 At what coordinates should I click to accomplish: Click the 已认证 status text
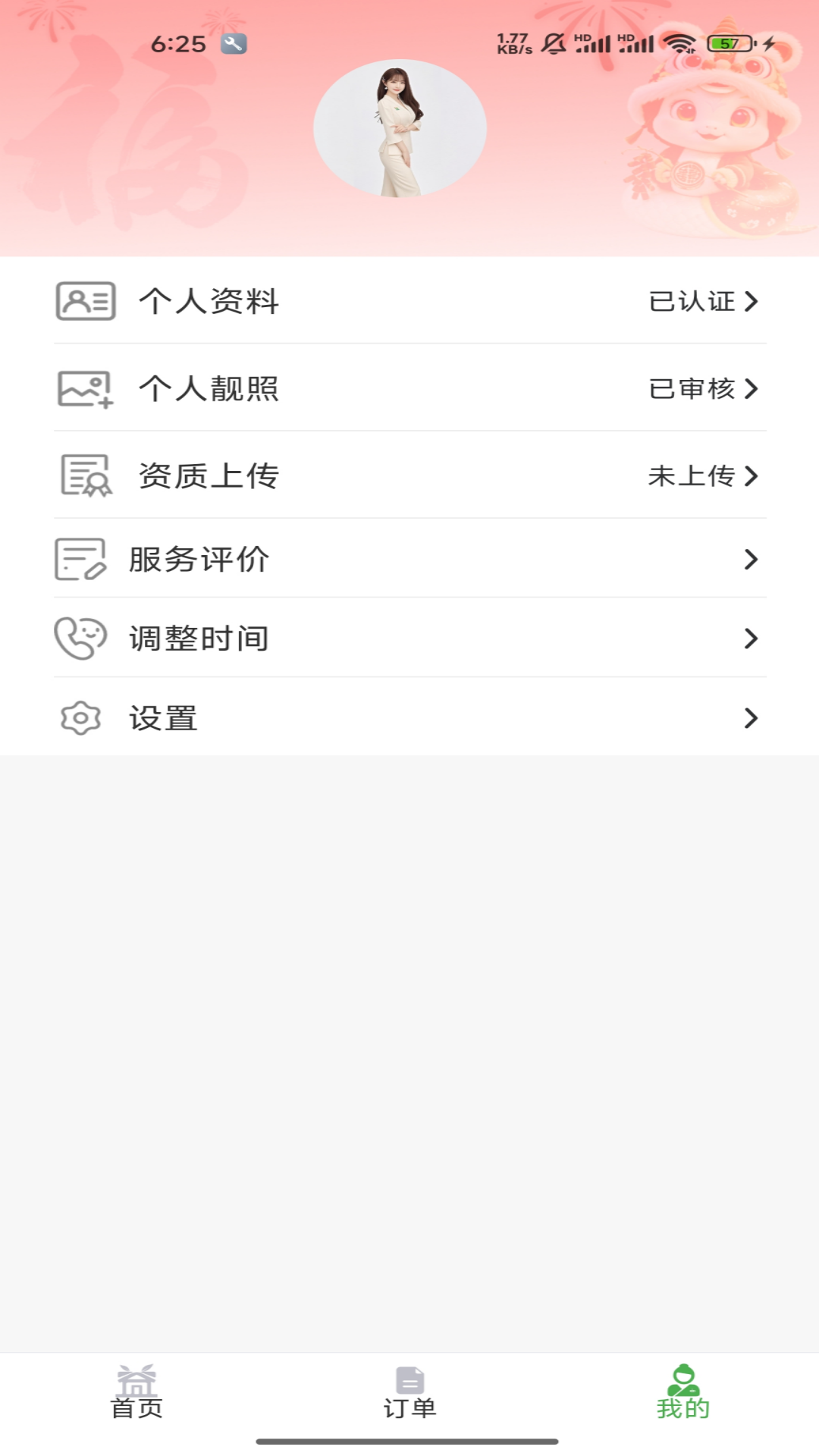(x=692, y=301)
